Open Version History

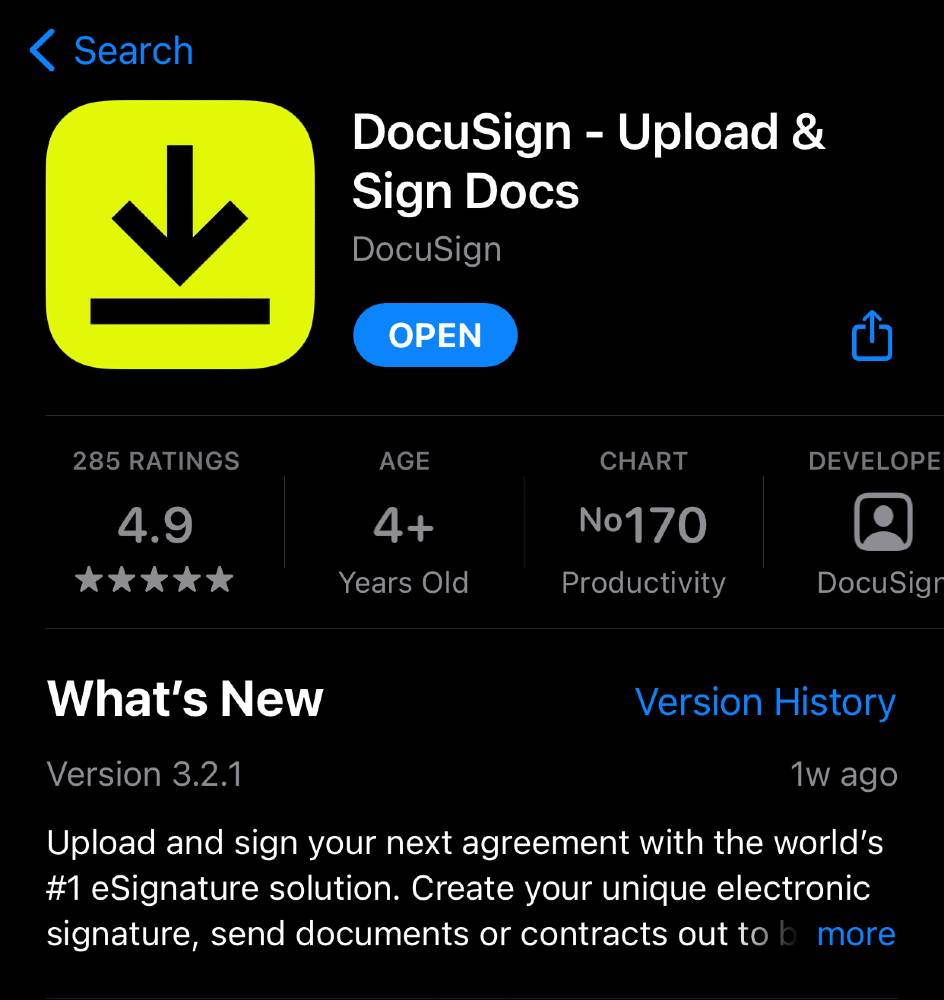tap(765, 702)
